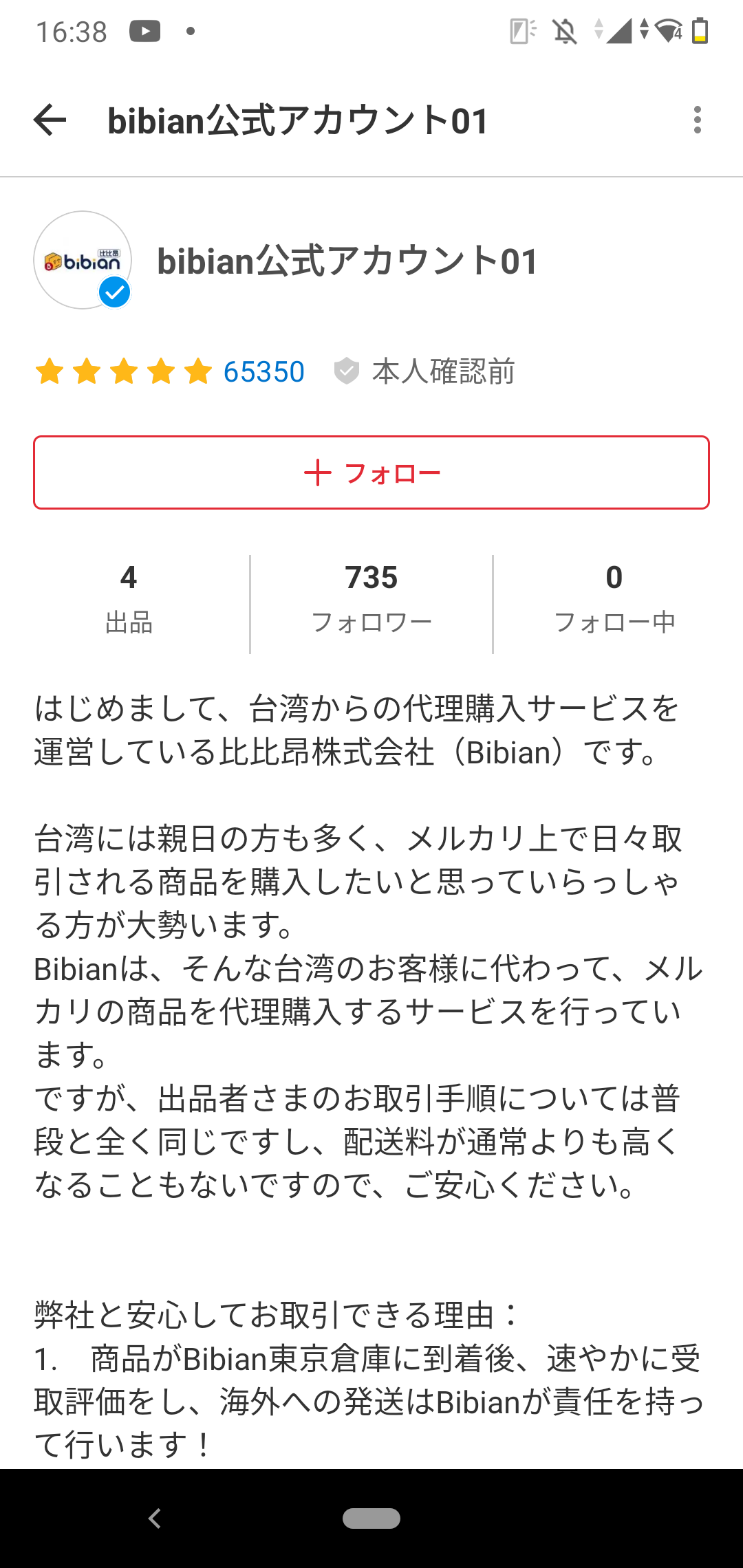743x1568 pixels.
Task: Tap the system back button
Action: pyautogui.click(x=155, y=1518)
